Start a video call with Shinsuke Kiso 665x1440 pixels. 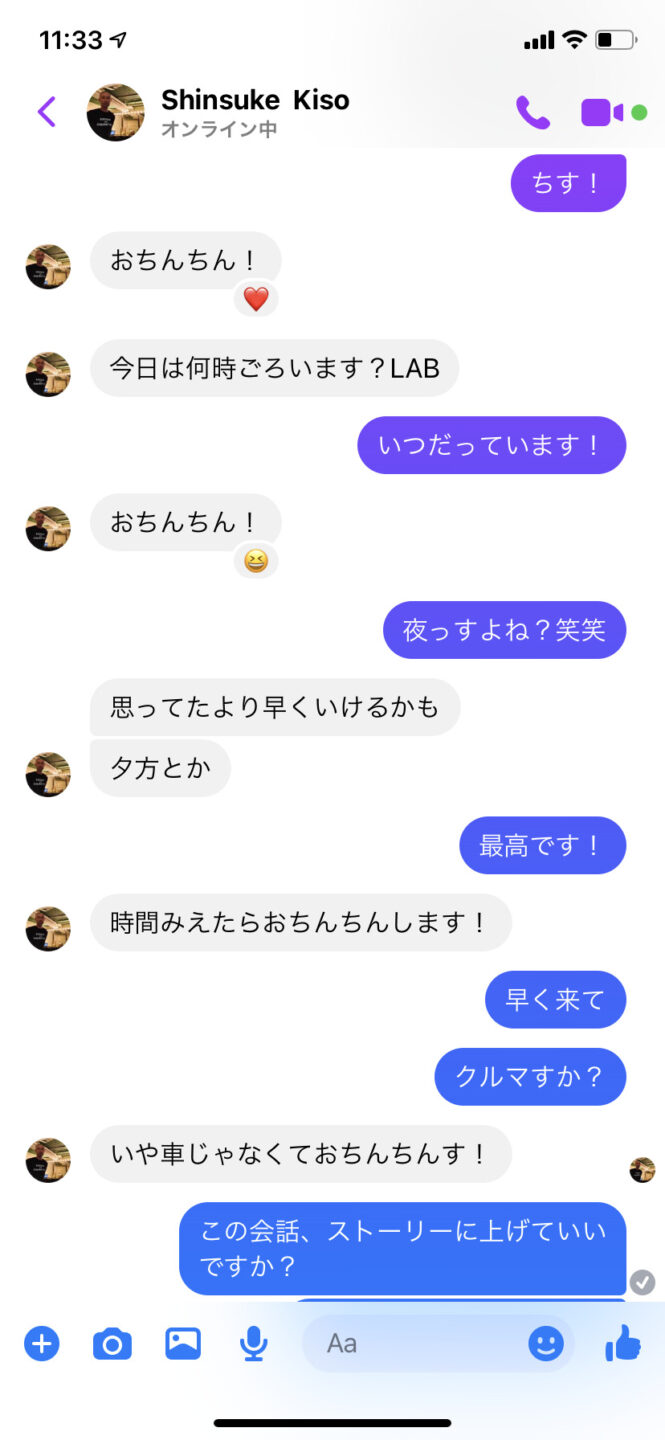click(602, 112)
